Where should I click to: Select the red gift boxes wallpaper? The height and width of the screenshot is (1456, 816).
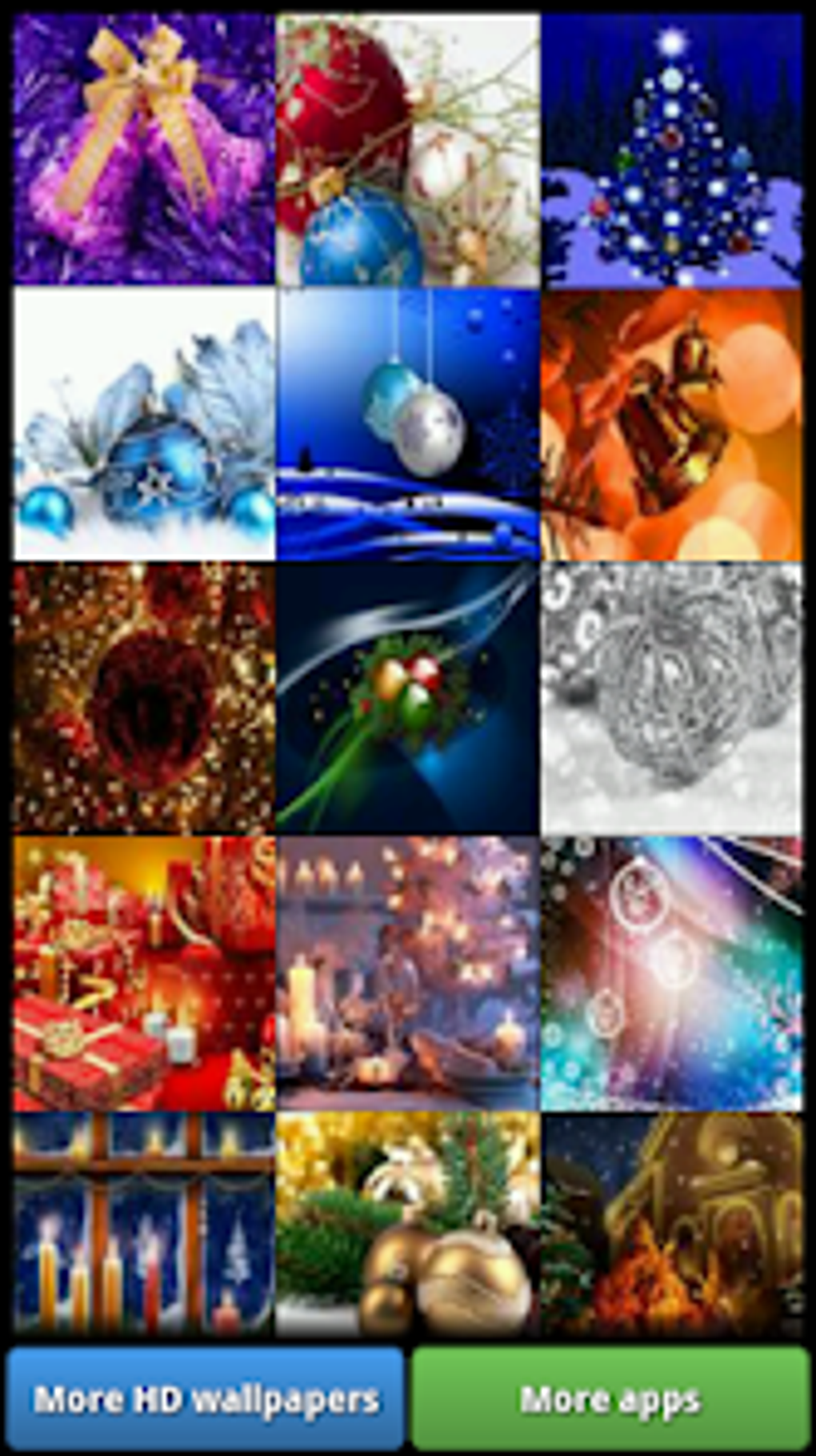(144, 973)
